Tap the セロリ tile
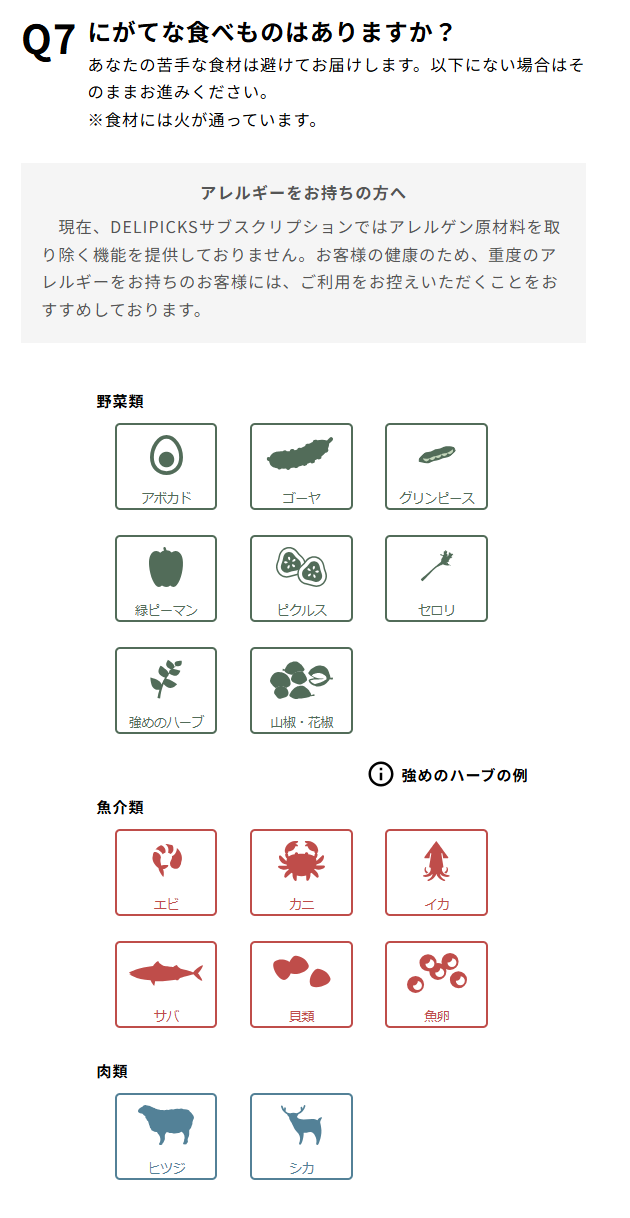Viewport: 630px width, 1218px height. (x=436, y=578)
